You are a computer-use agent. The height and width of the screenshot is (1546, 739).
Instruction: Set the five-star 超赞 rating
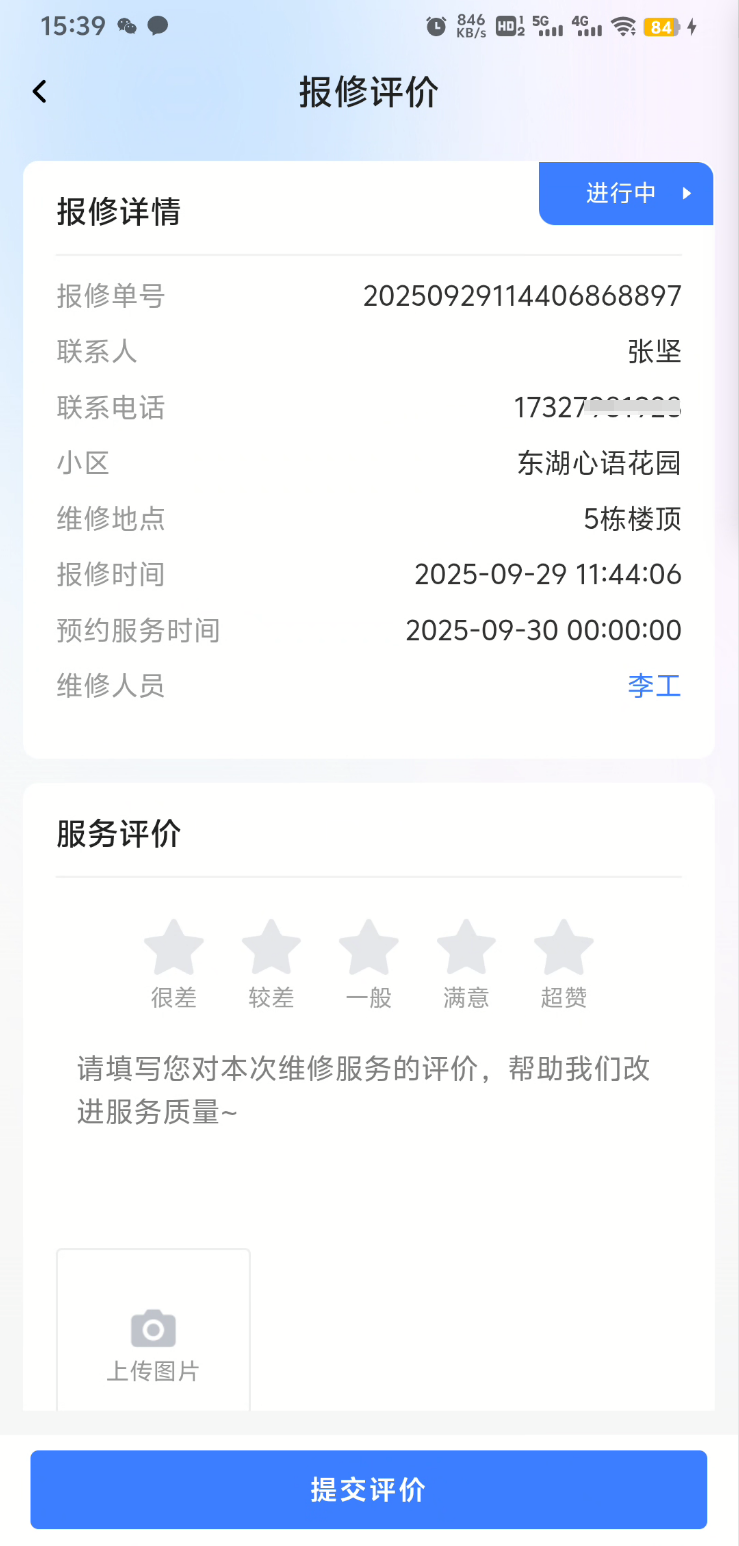click(564, 948)
